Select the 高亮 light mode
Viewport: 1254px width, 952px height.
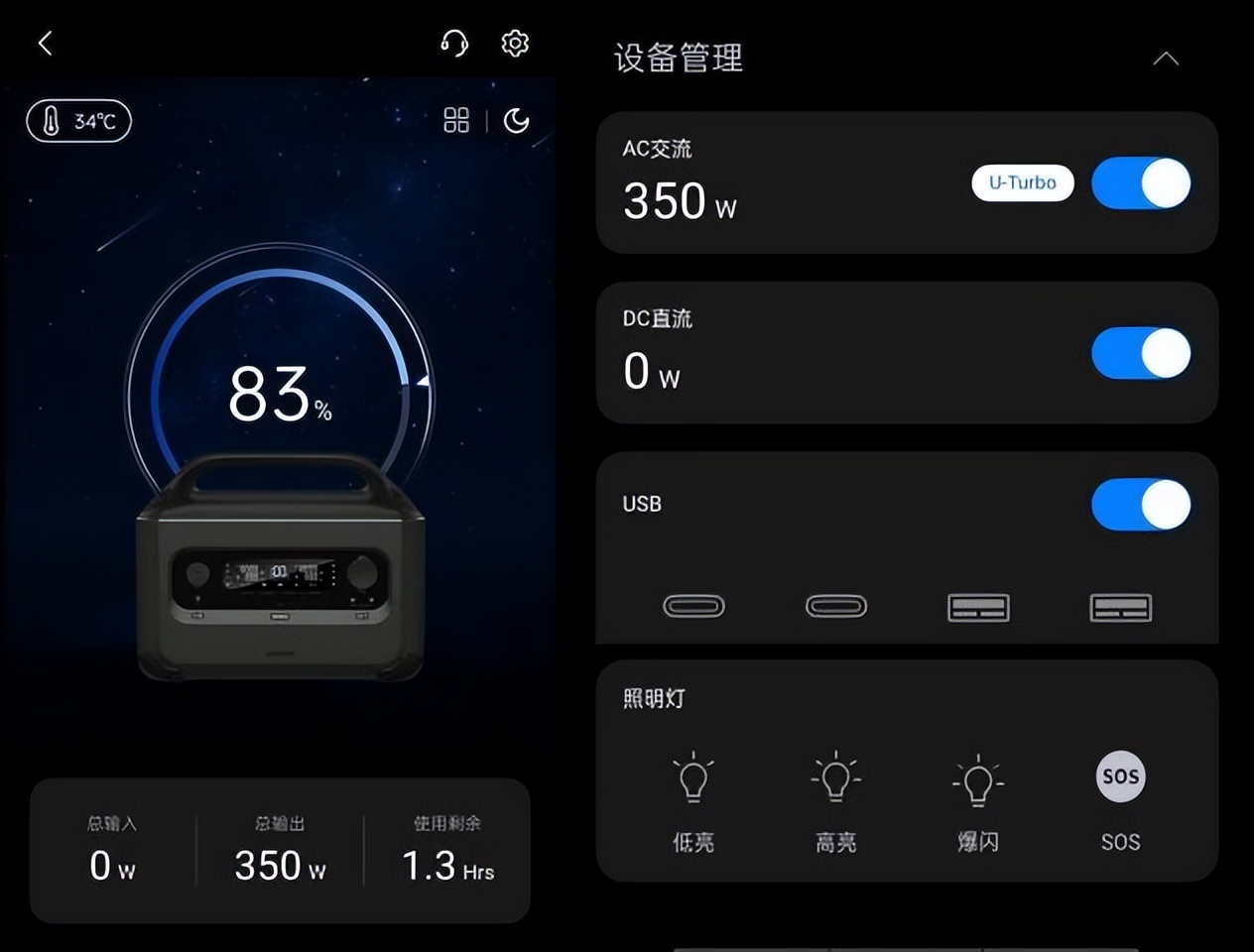click(x=835, y=799)
